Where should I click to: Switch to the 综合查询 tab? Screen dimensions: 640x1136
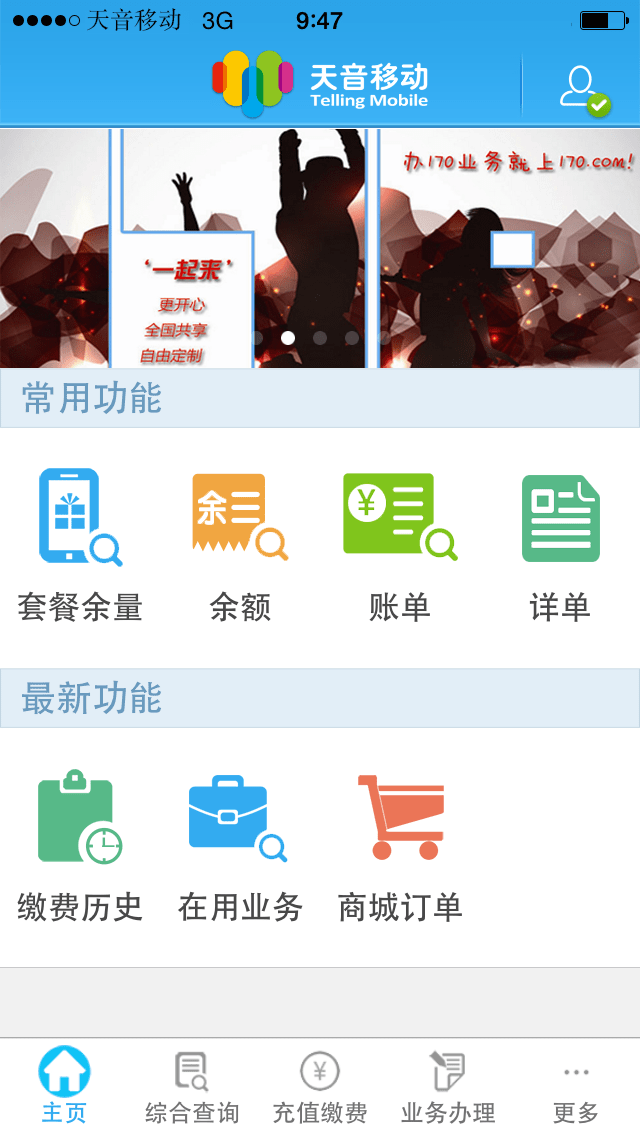click(192, 1086)
